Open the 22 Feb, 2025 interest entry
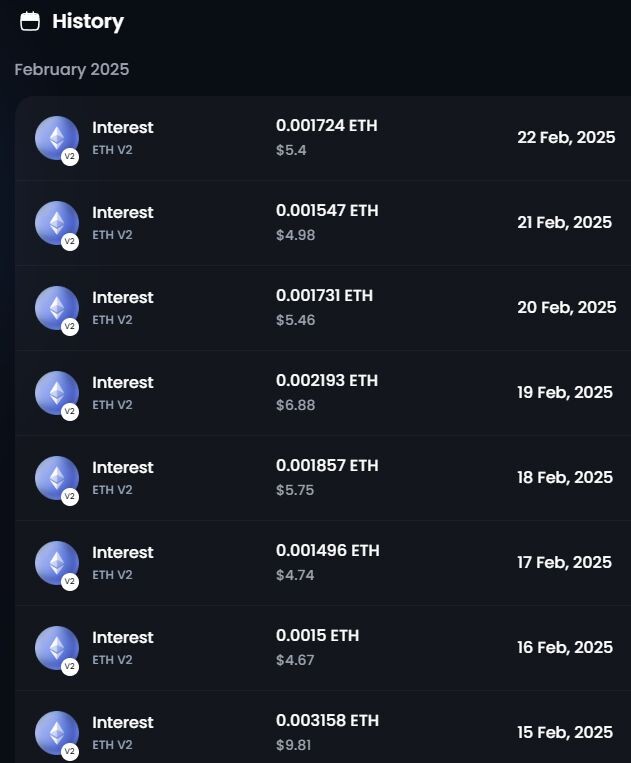This screenshot has width=631, height=763. point(322,138)
